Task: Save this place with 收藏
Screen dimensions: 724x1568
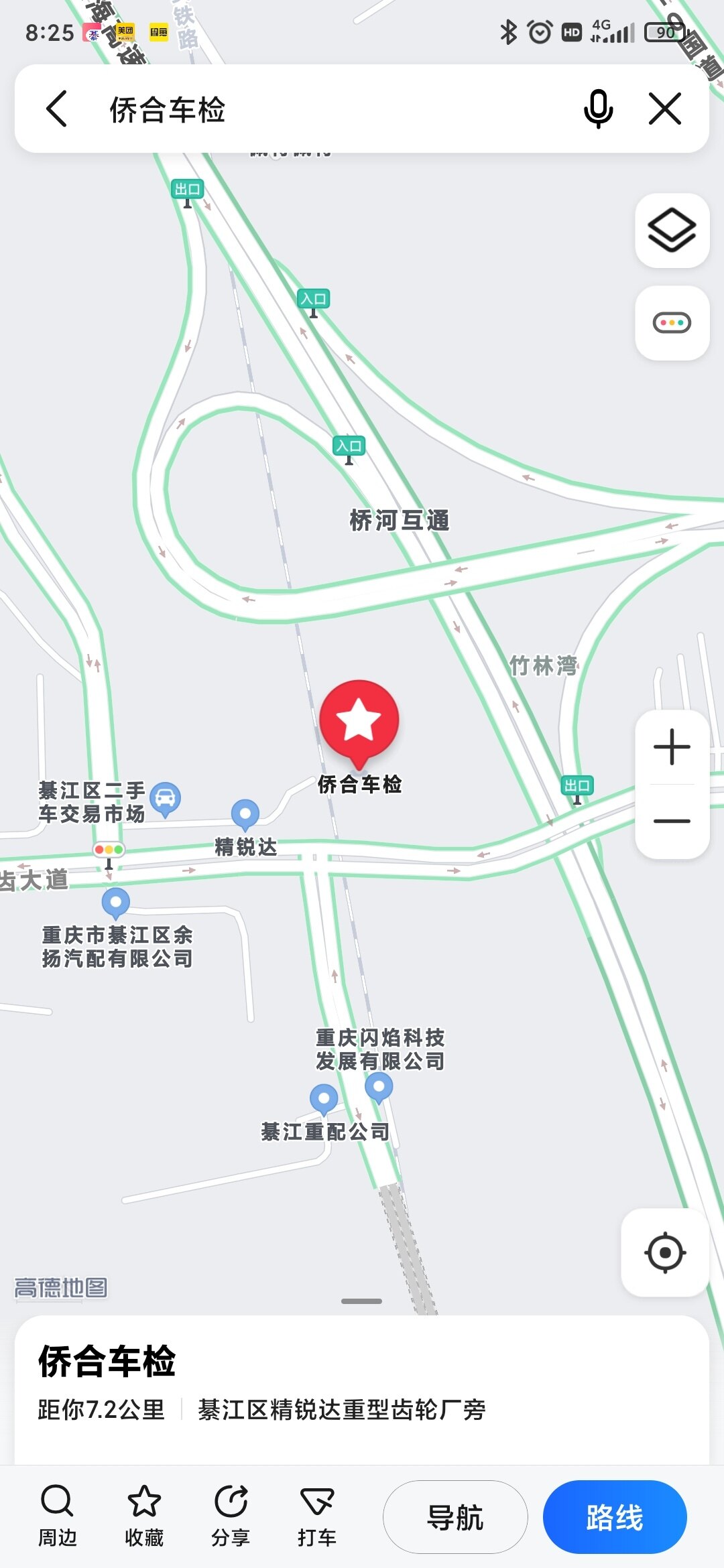Action: pyautogui.click(x=144, y=1516)
